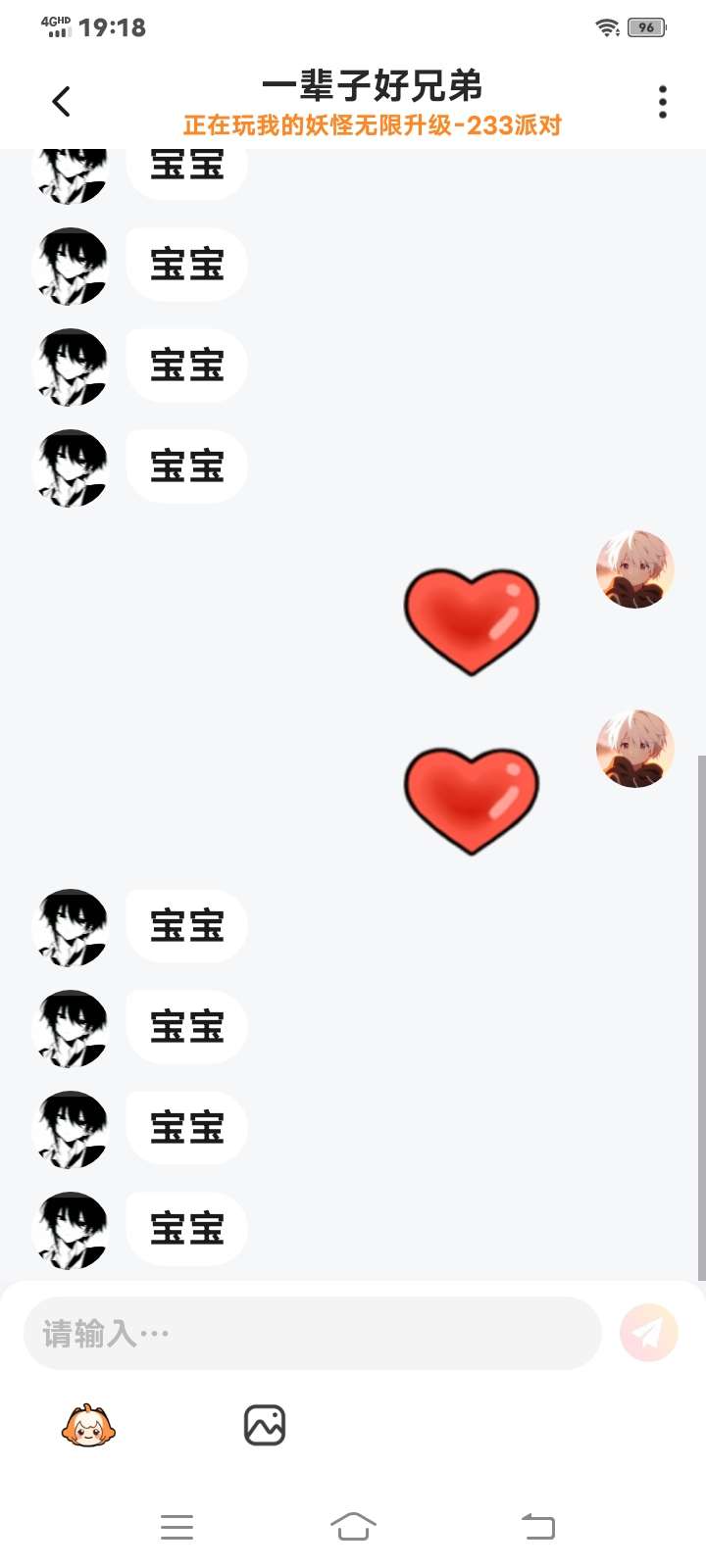Go back from the chat

[61, 101]
